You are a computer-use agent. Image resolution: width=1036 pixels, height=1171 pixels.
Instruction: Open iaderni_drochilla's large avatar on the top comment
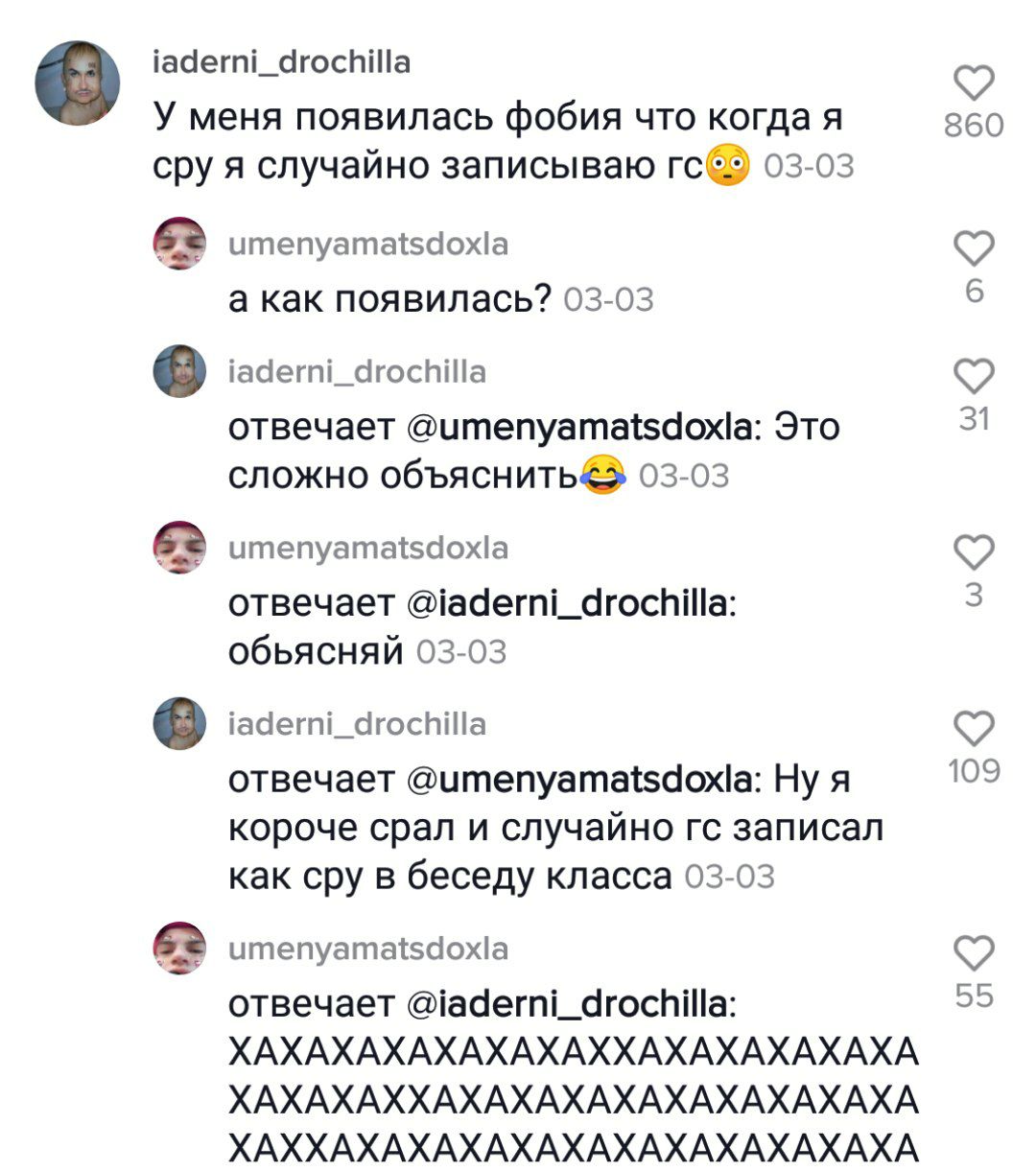(78, 83)
